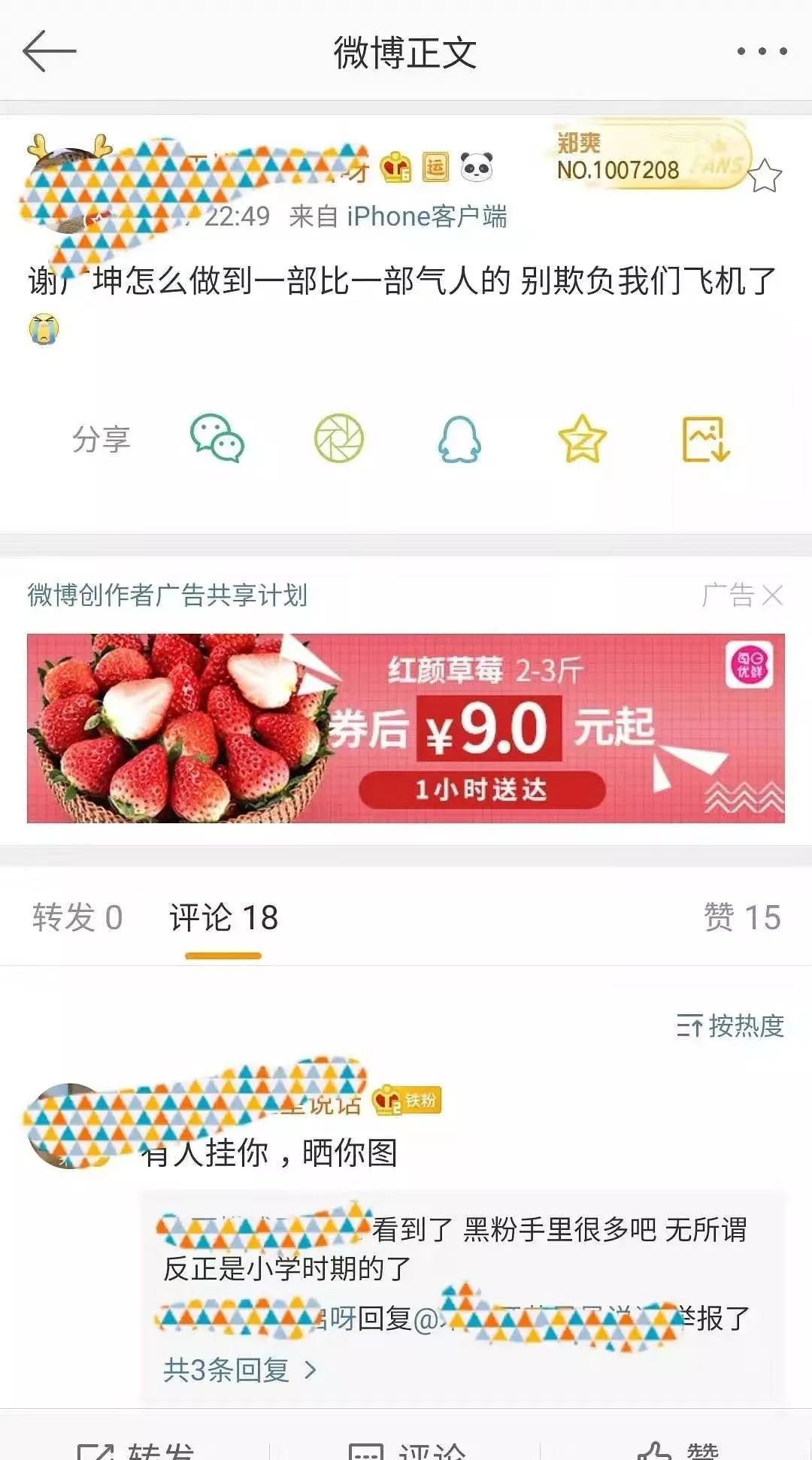This screenshot has width=812, height=1460.
Task: Go back with the arrow
Action: pos(50,52)
